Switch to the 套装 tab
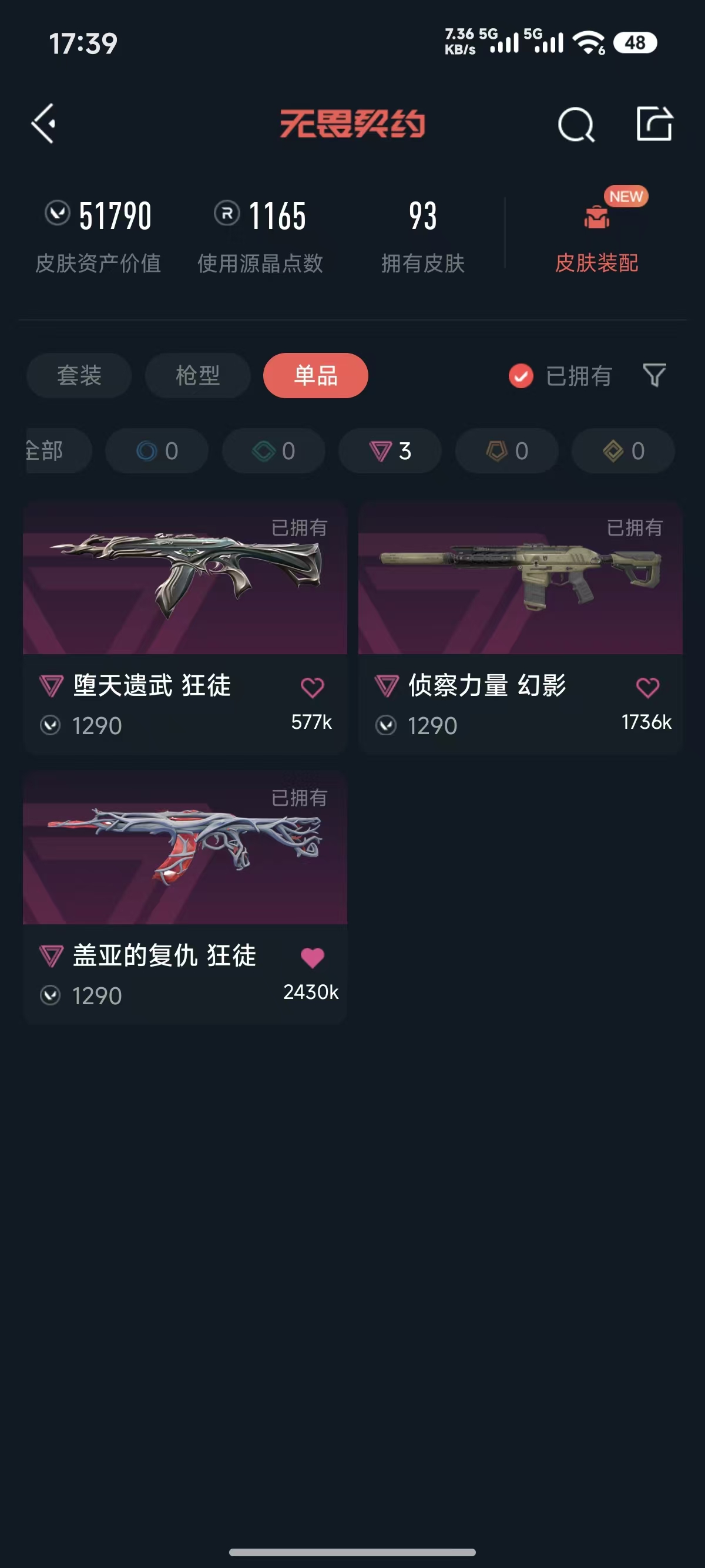The width and height of the screenshot is (705, 1568). pos(79,376)
